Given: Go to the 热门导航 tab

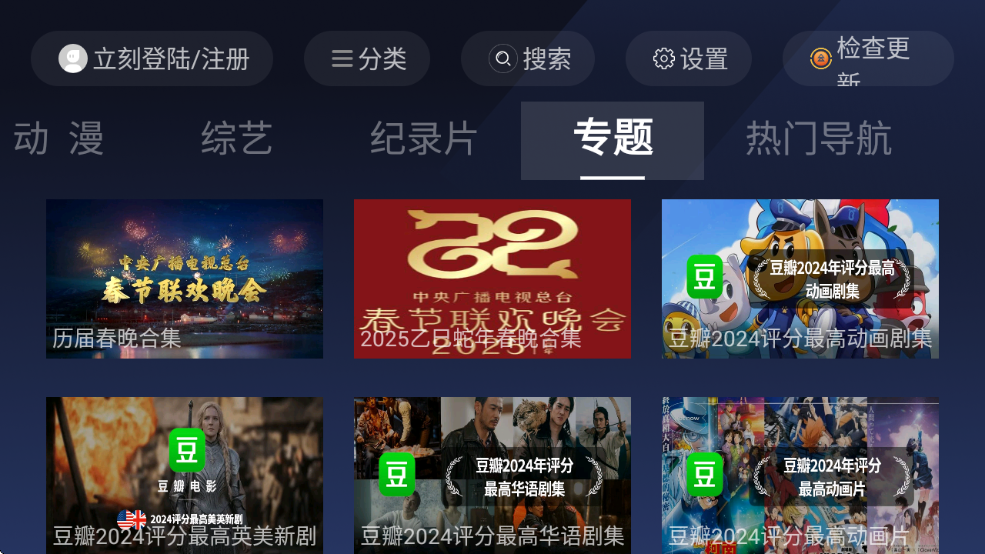Looking at the screenshot, I should 818,139.
